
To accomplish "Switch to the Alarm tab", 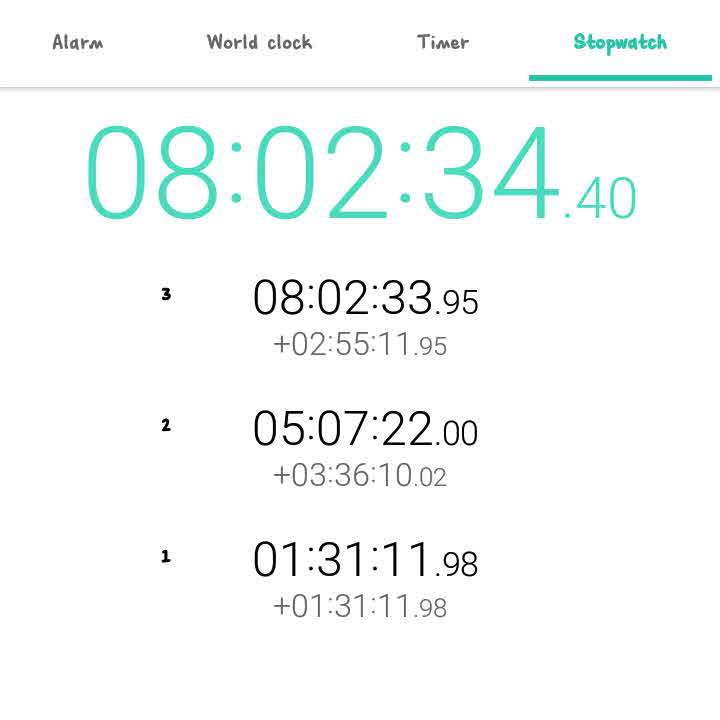I will (78, 42).
